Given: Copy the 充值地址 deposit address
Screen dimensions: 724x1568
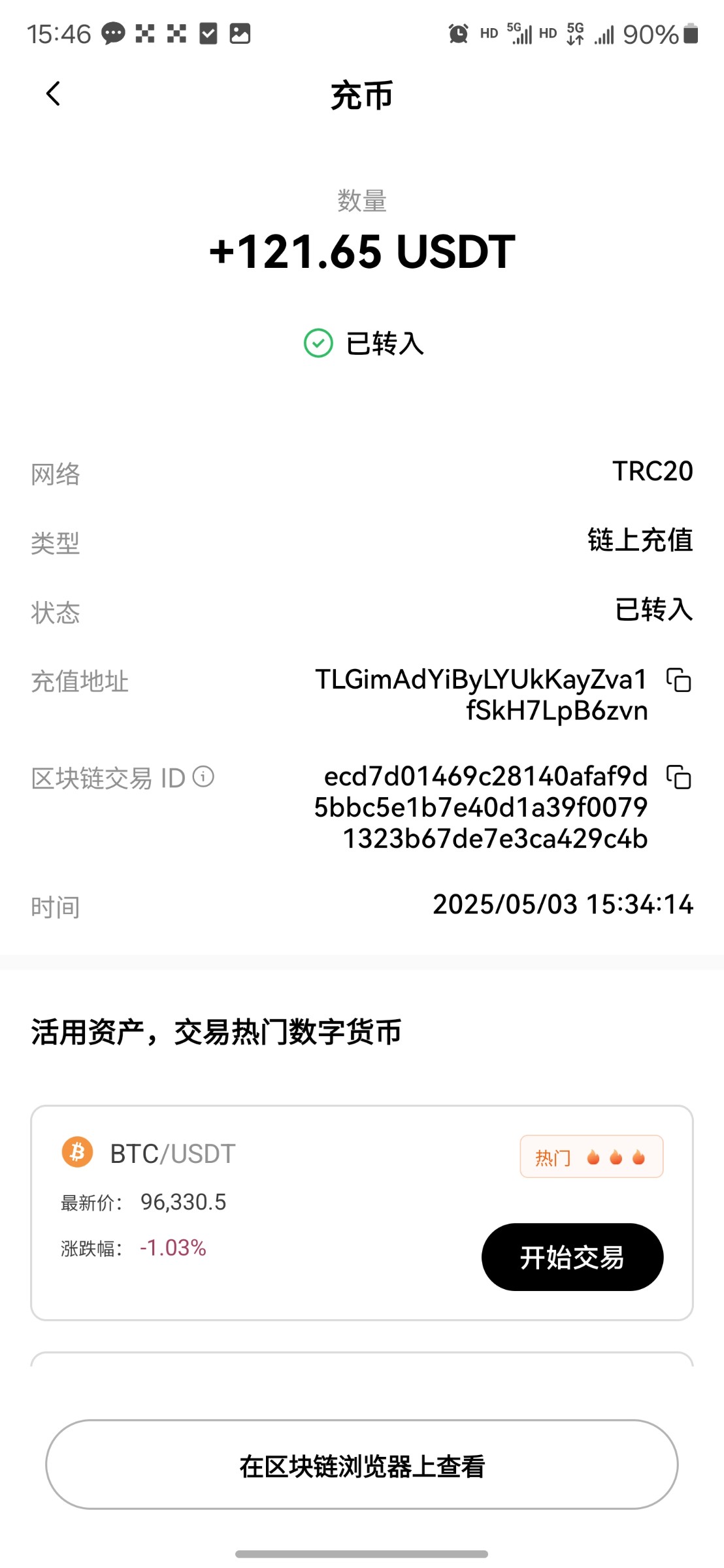Looking at the screenshot, I should 679,680.
